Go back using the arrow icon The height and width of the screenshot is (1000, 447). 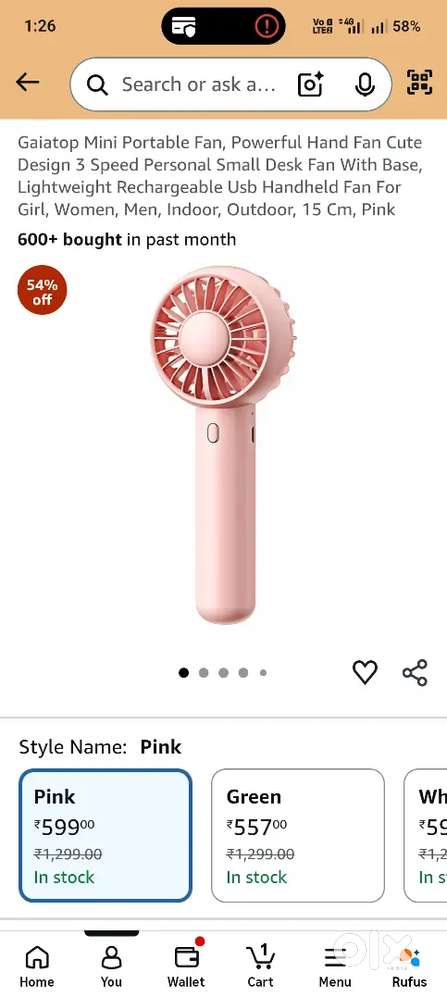(x=27, y=82)
